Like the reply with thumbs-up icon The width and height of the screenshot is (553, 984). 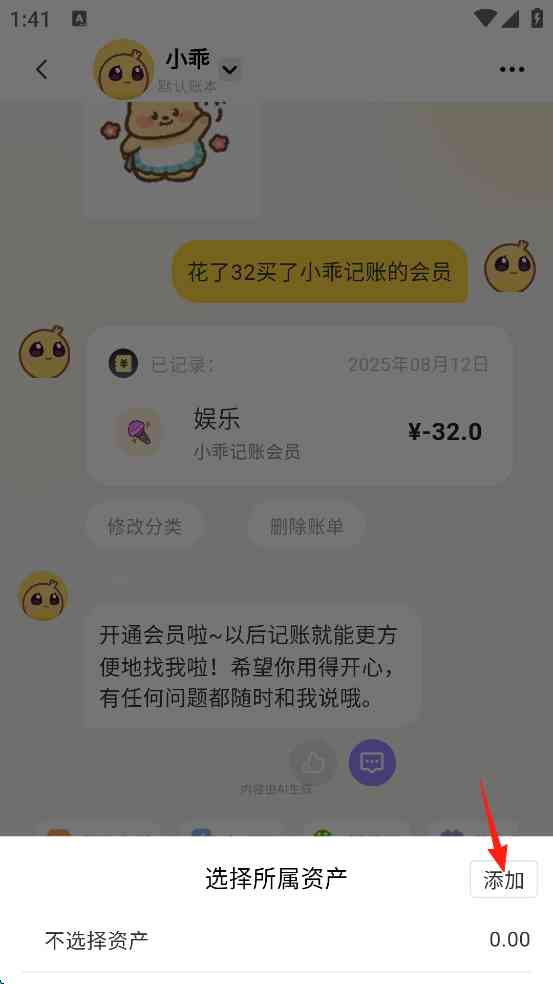(x=313, y=762)
